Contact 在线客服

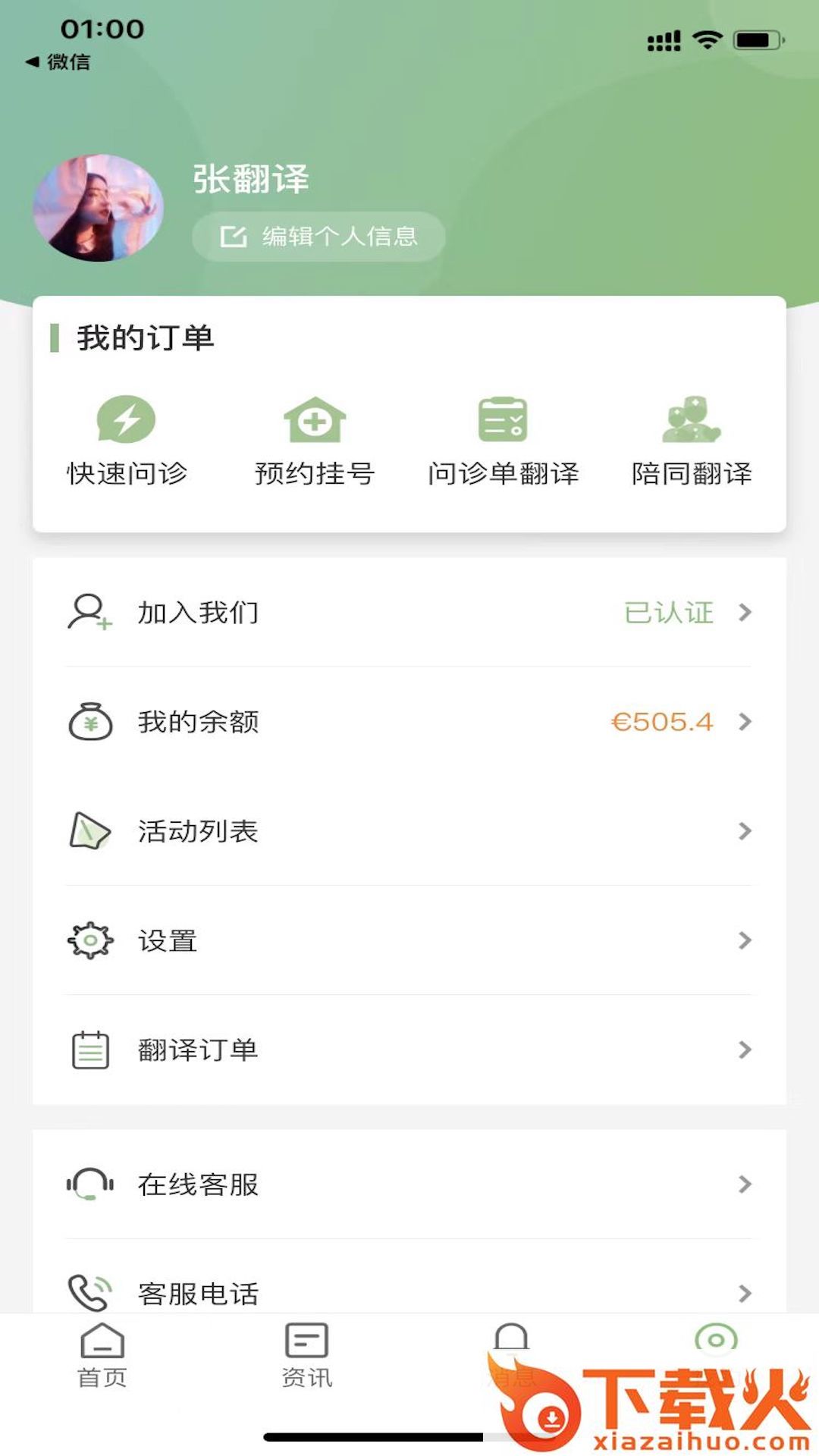[x=409, y=1184]
